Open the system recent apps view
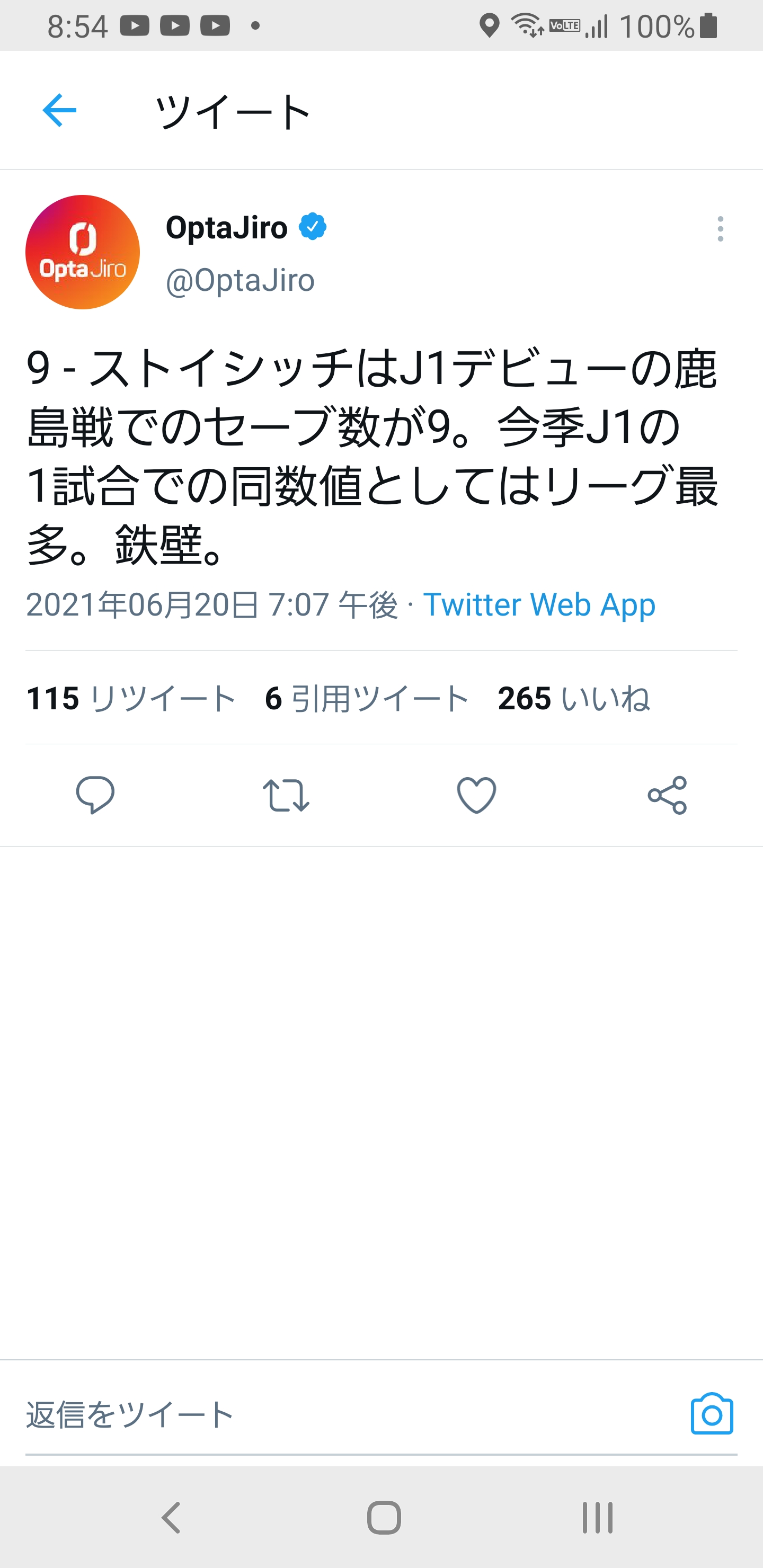The width and height of the screenshot is (763, 1568). tap(597, 1517)
